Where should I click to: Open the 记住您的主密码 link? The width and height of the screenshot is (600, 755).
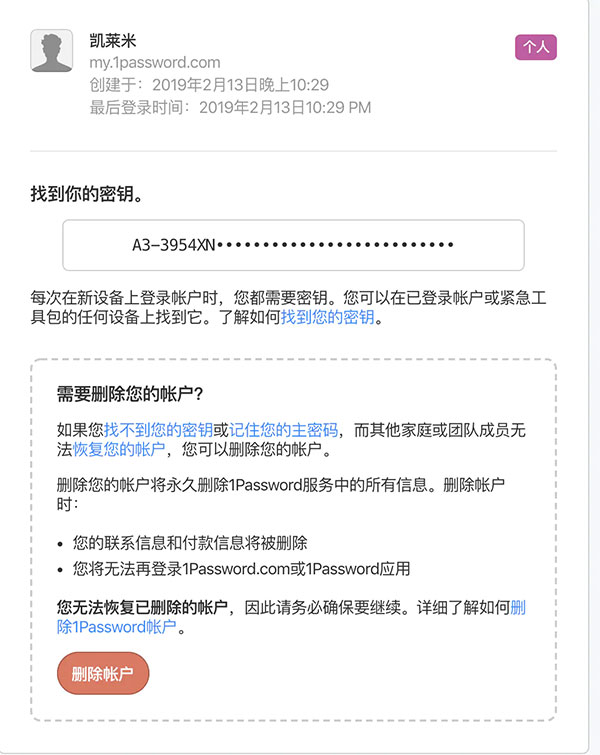[283, 430]
